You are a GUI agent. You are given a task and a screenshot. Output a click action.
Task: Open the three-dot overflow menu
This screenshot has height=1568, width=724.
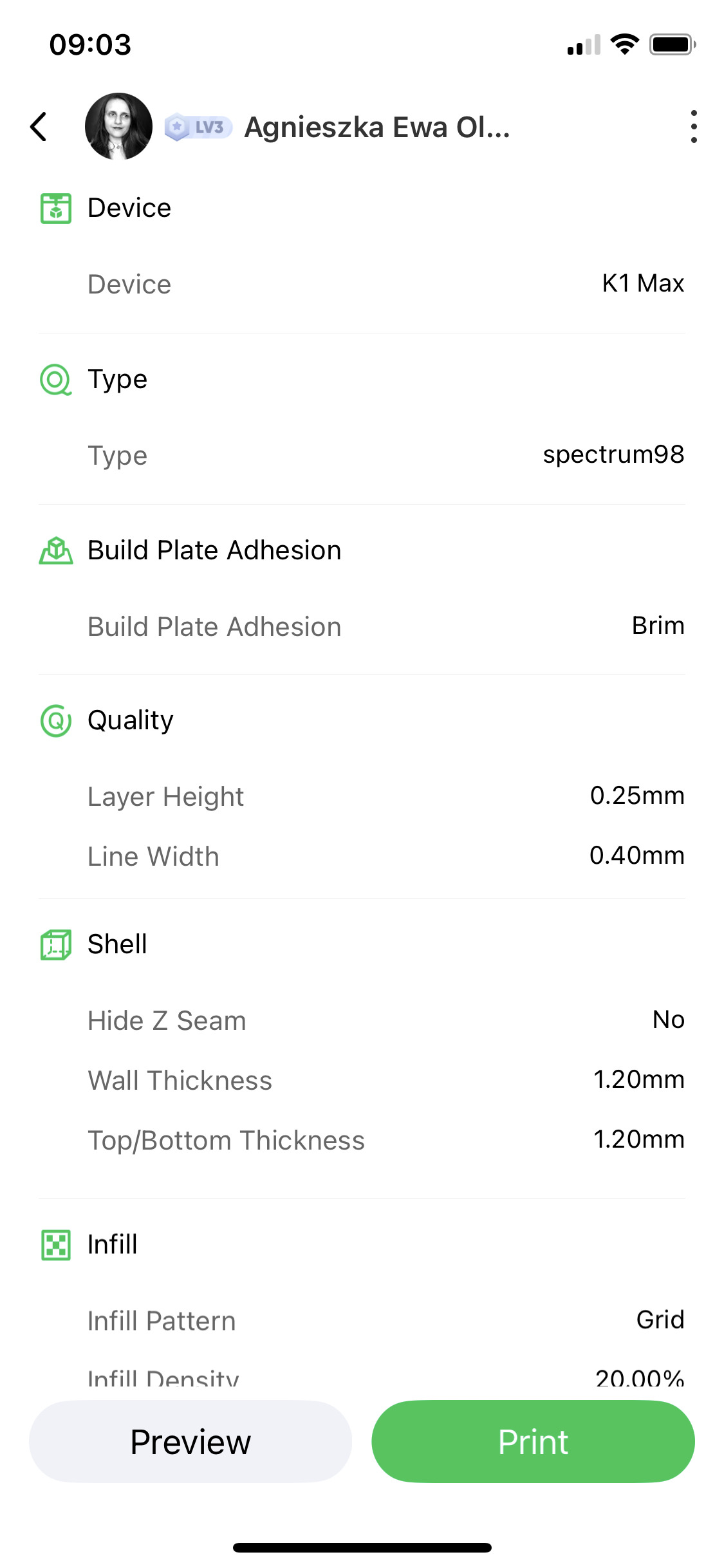coord(693,127)
